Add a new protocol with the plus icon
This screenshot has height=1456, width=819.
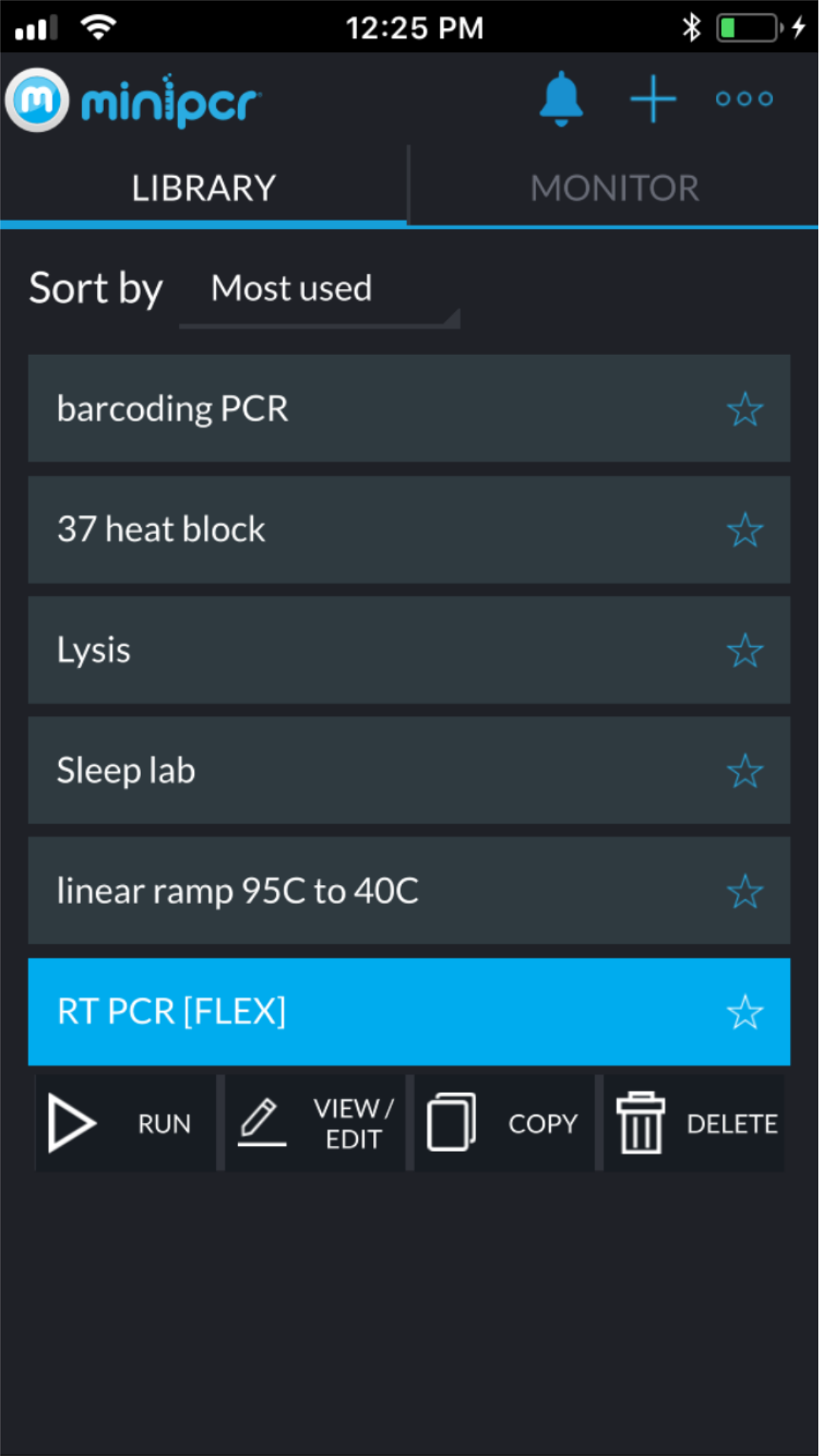tap(653, 99)
